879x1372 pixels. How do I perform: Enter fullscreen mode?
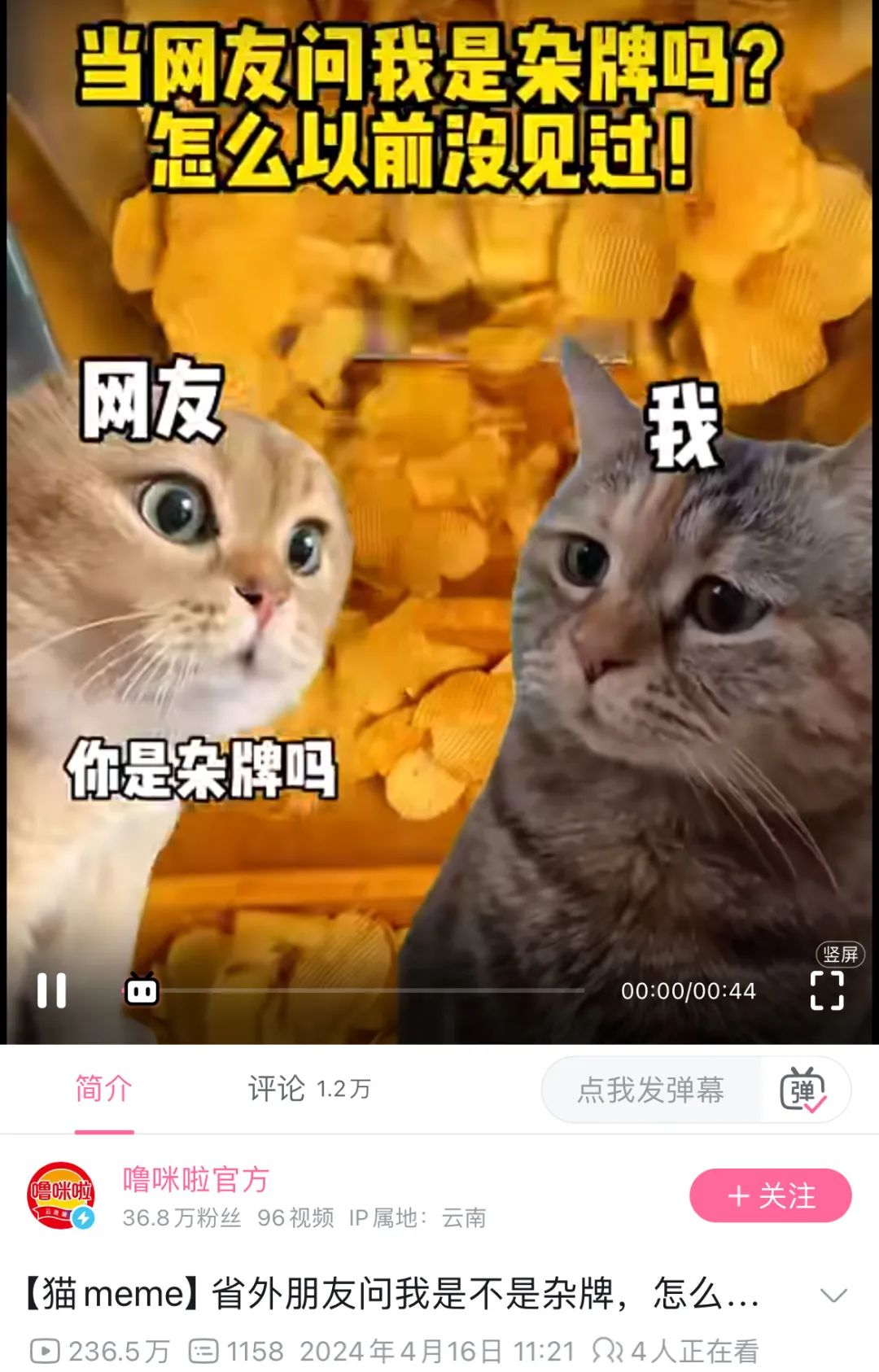826,990
